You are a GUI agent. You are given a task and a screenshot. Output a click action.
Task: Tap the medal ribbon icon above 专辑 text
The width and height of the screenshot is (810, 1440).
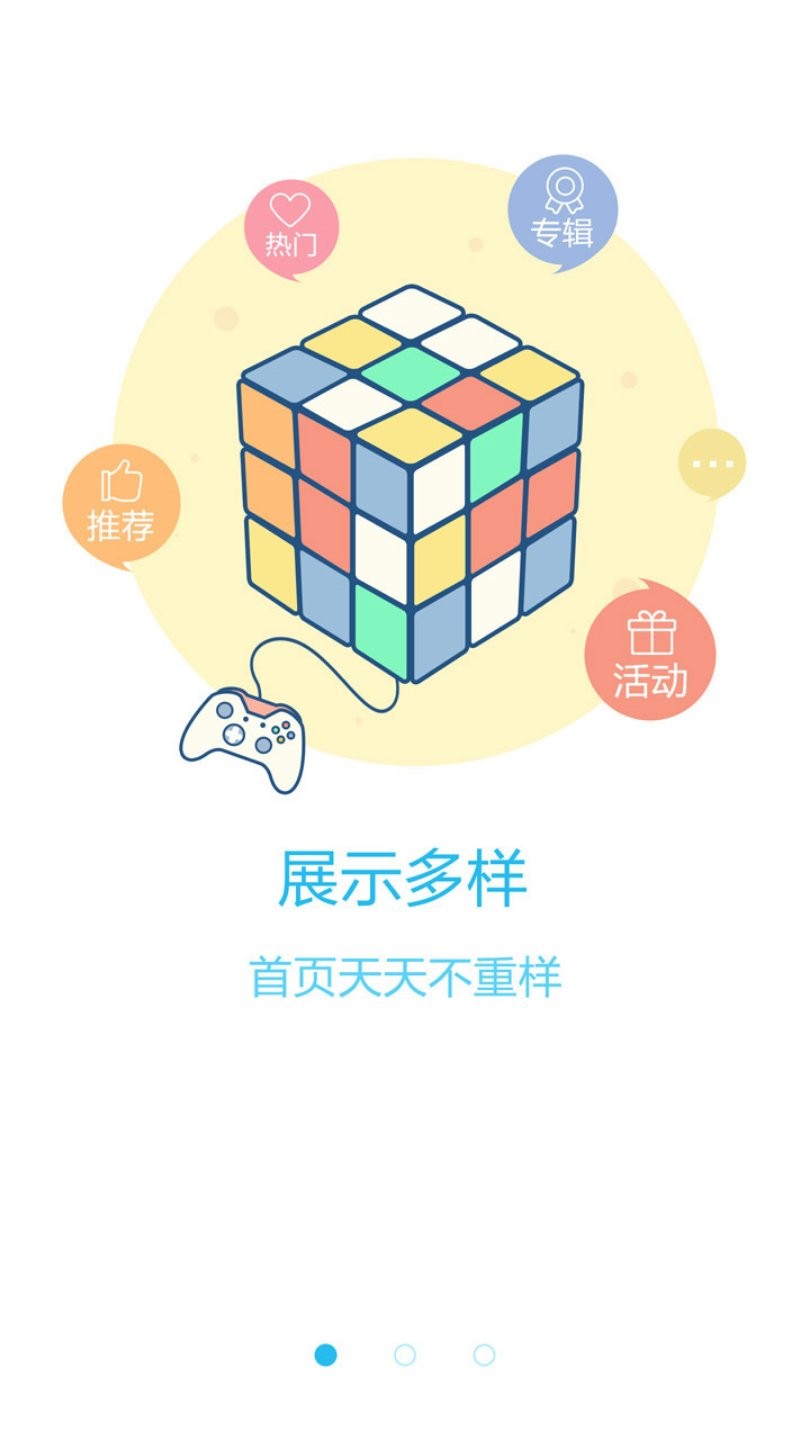563,189
